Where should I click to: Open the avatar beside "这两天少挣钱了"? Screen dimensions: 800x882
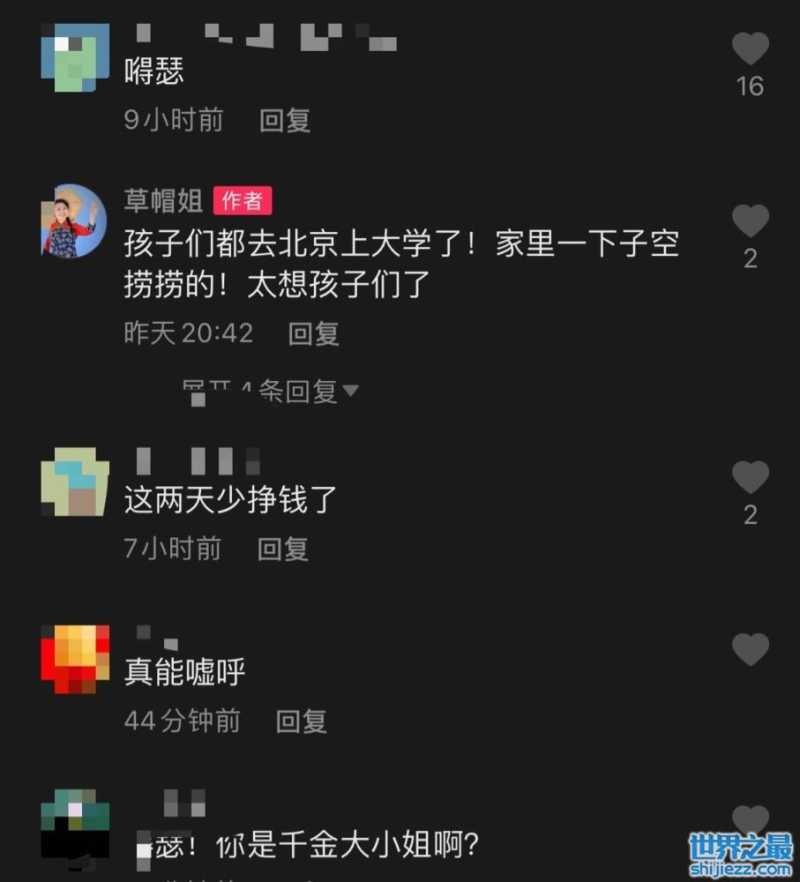[x=74, y=482]
